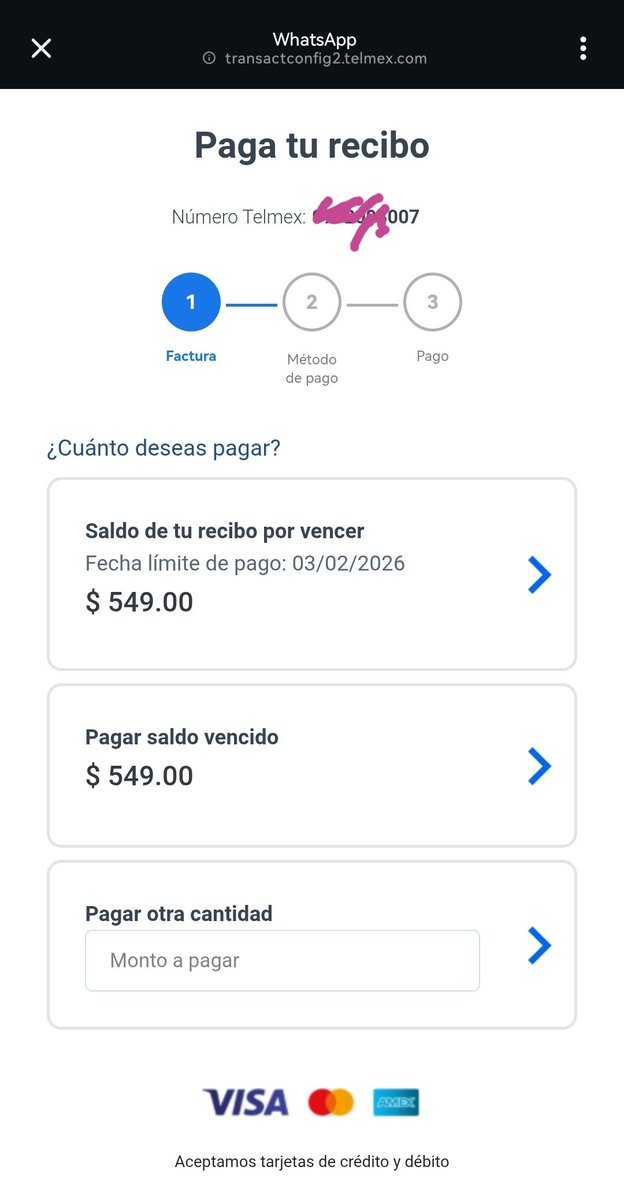
Task: Open the browser overflow menu
Action: click(x=583, y=48)
